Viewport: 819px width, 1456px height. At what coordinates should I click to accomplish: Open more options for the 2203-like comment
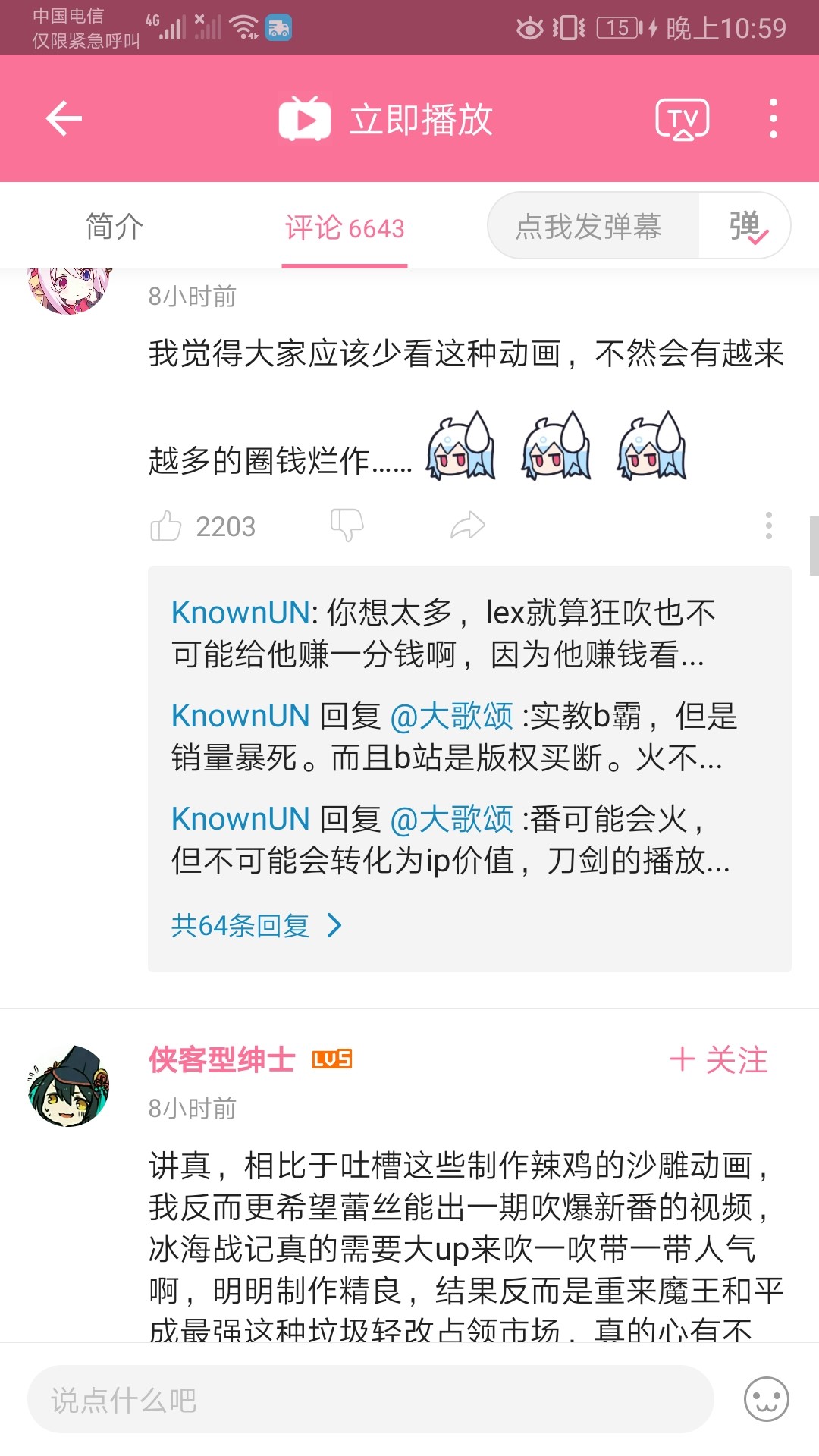pos(768,525)
